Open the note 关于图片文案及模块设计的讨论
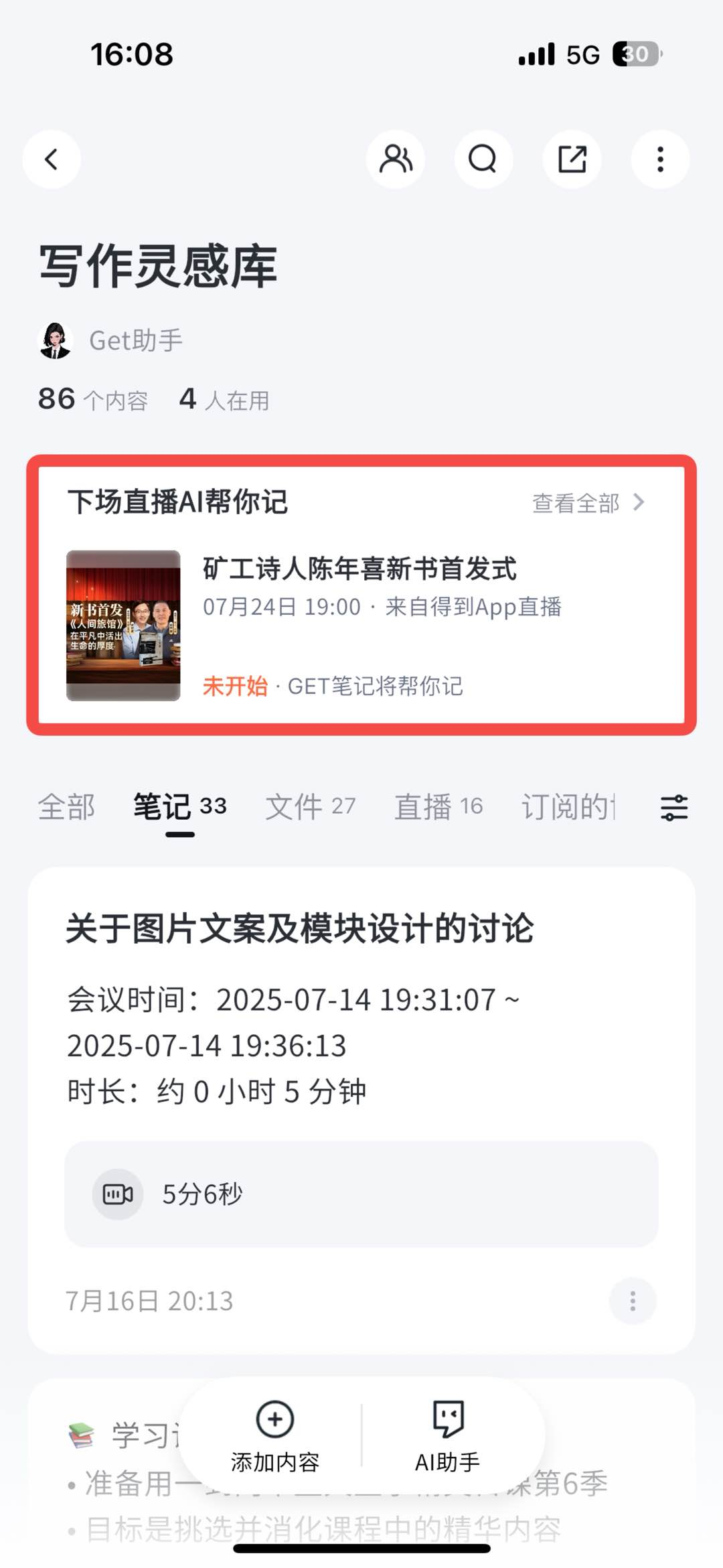The height and width of the screenshot is (1568, 723). pos(299,929)
